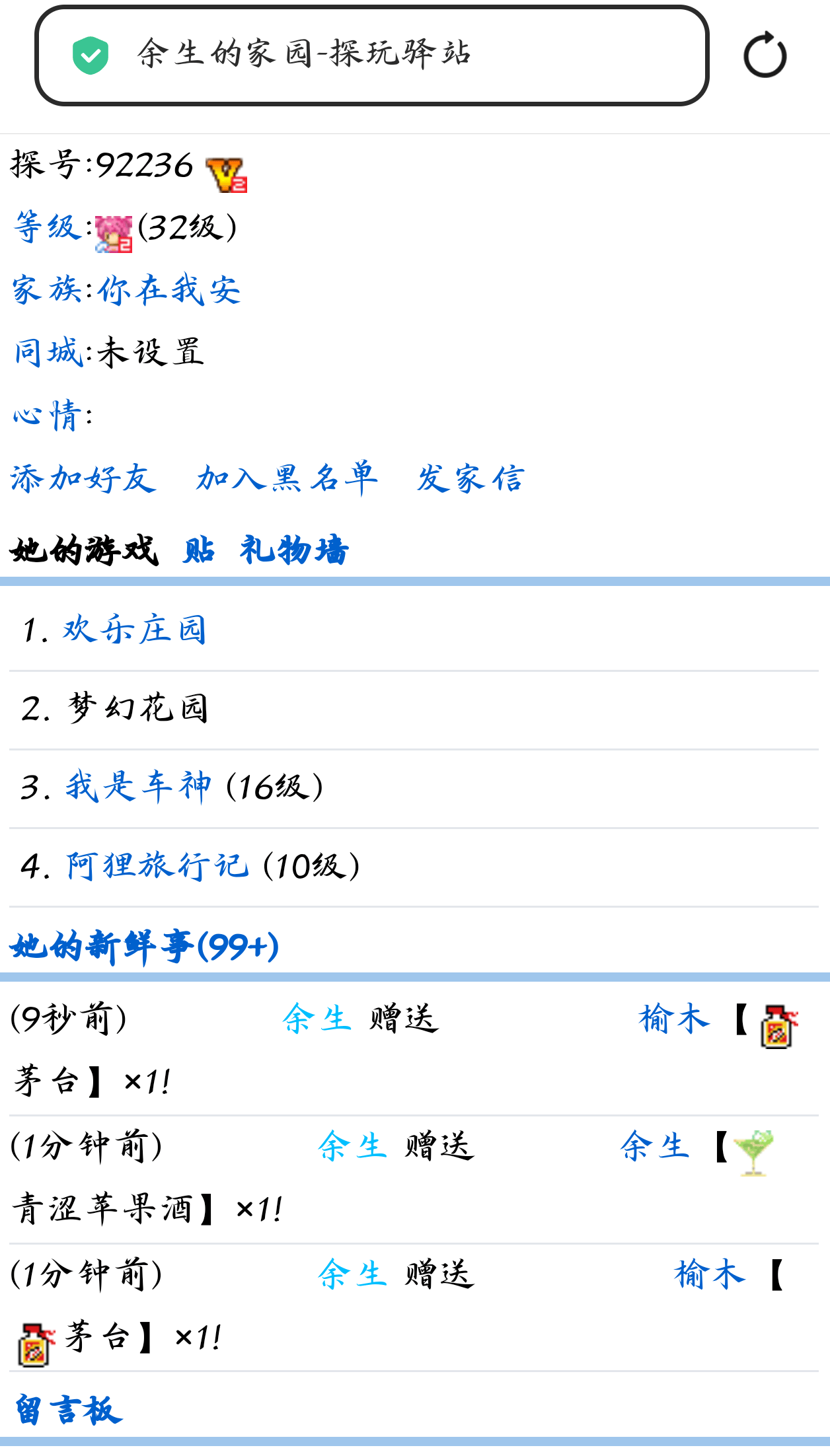The image size is (830, 1456).
Task: View all of 她的新鲜事(99+)
Action: [x=144, y=946]
